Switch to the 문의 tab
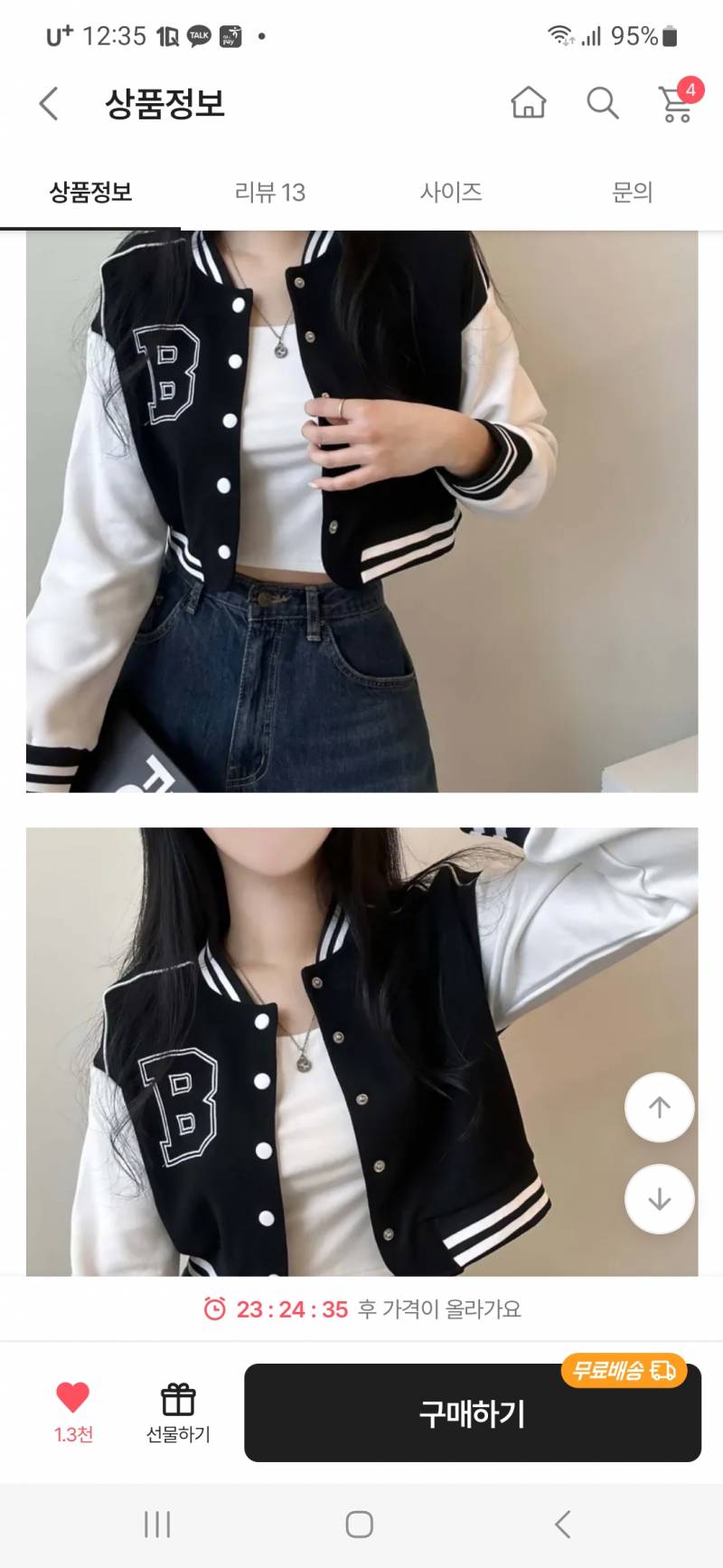Image resolution: width=723 pixels, height=1568 pixels. coord(632,192)
